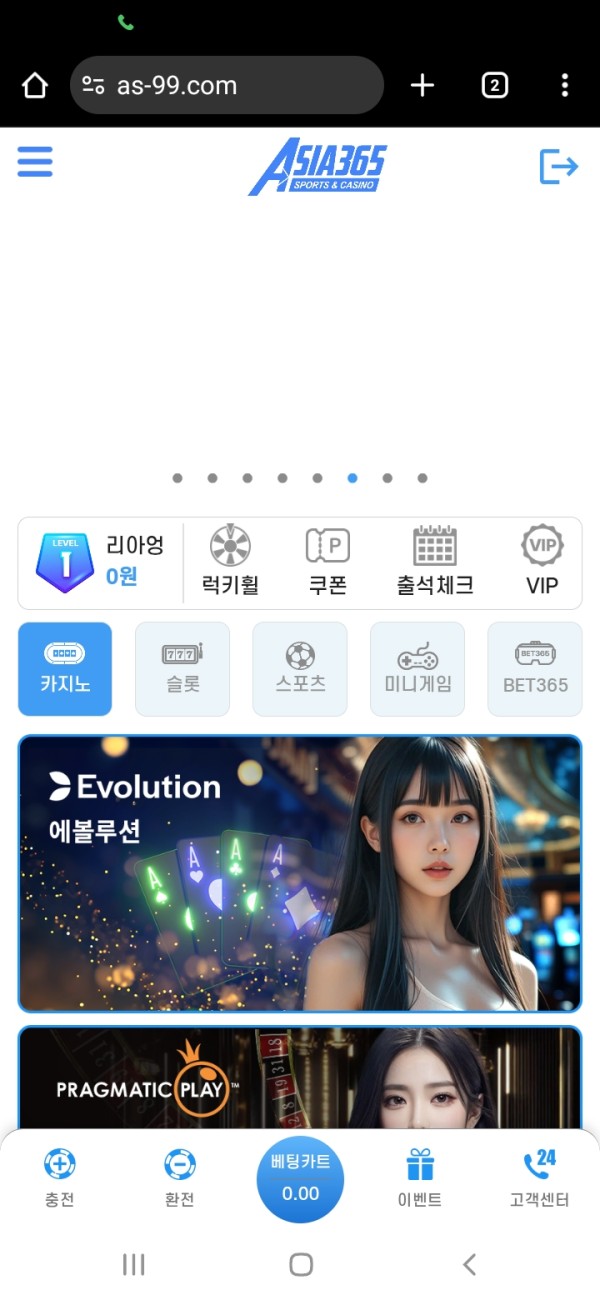
Task: Switch to the 슬롯 category tab
Action: [x=182, y=669]
